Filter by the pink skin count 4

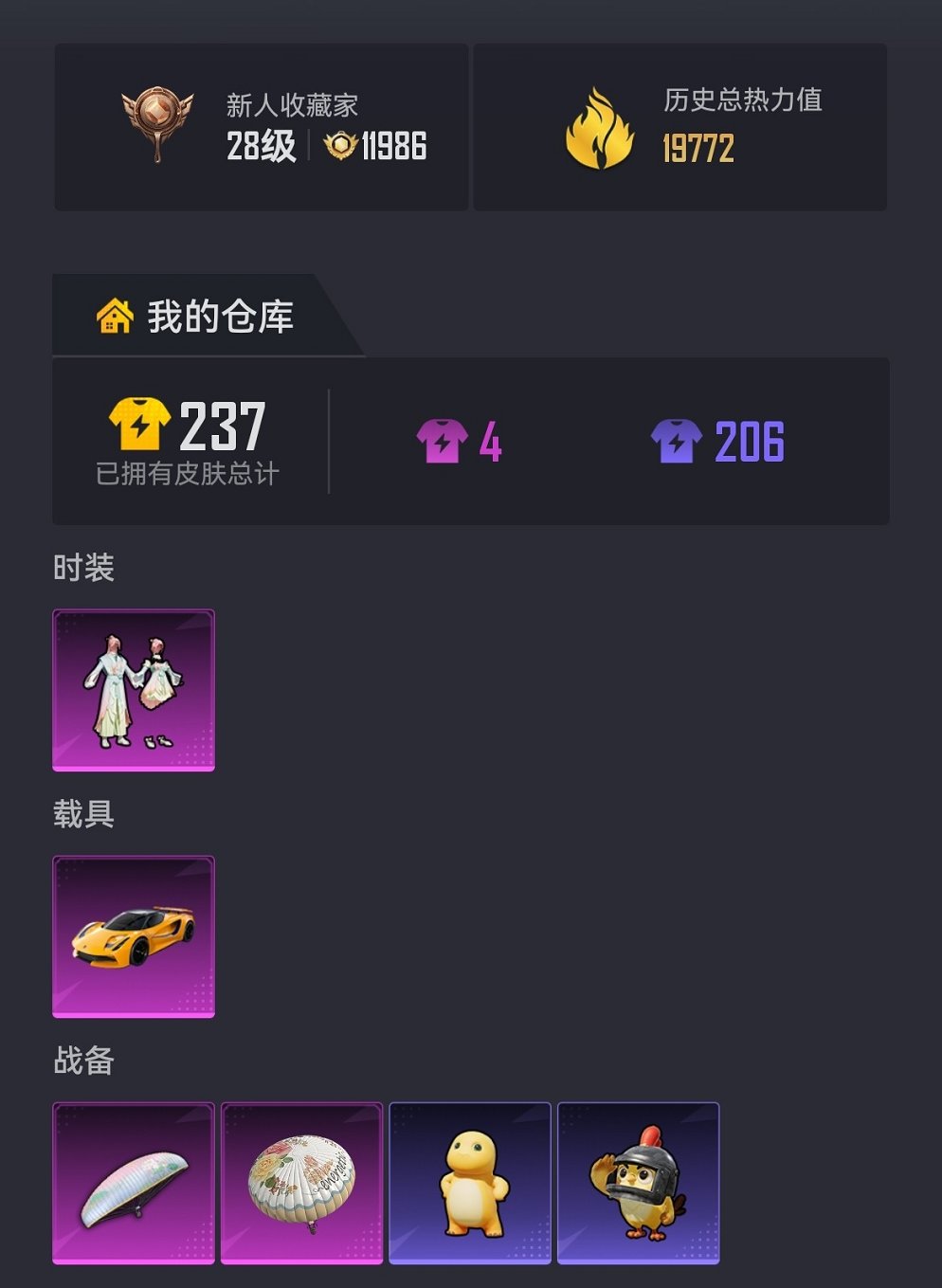point(460,442)
